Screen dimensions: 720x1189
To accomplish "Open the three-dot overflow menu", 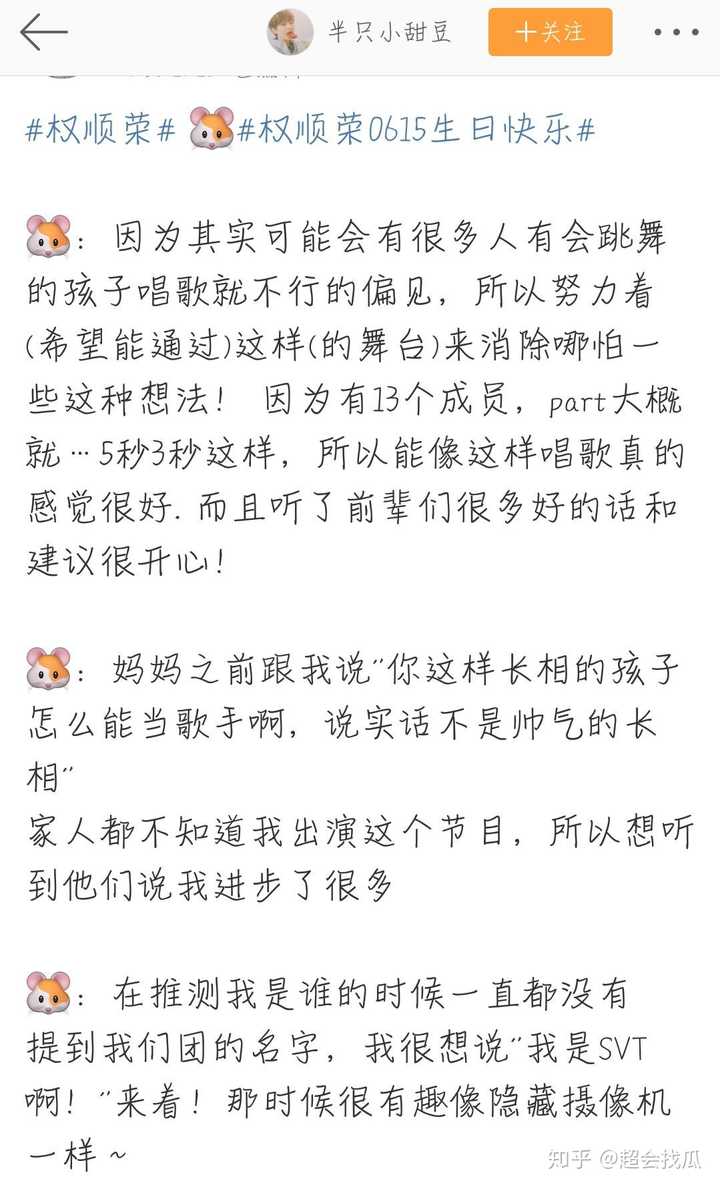I will coord(676,32).
